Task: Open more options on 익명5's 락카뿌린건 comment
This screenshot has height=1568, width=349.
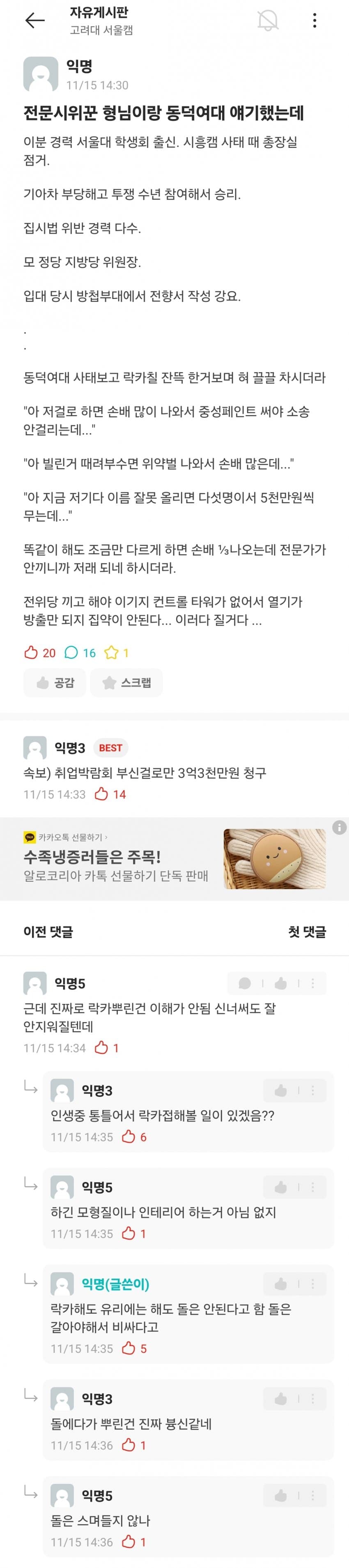Action: [312, 983]
